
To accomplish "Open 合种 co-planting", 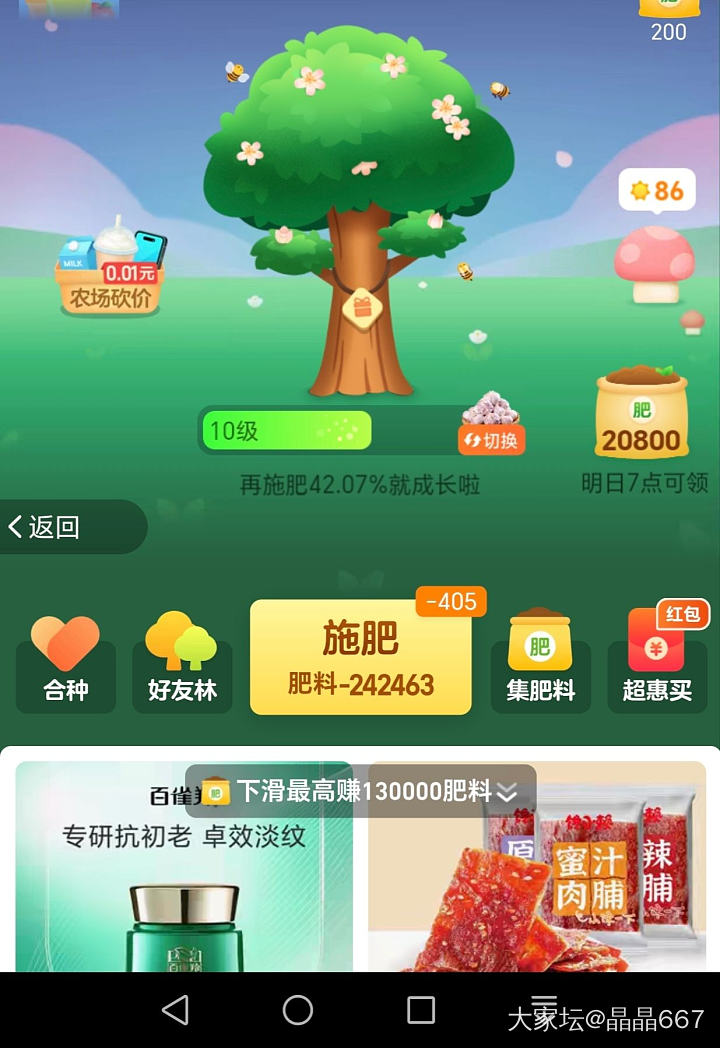I will click(x=66, y=661).
